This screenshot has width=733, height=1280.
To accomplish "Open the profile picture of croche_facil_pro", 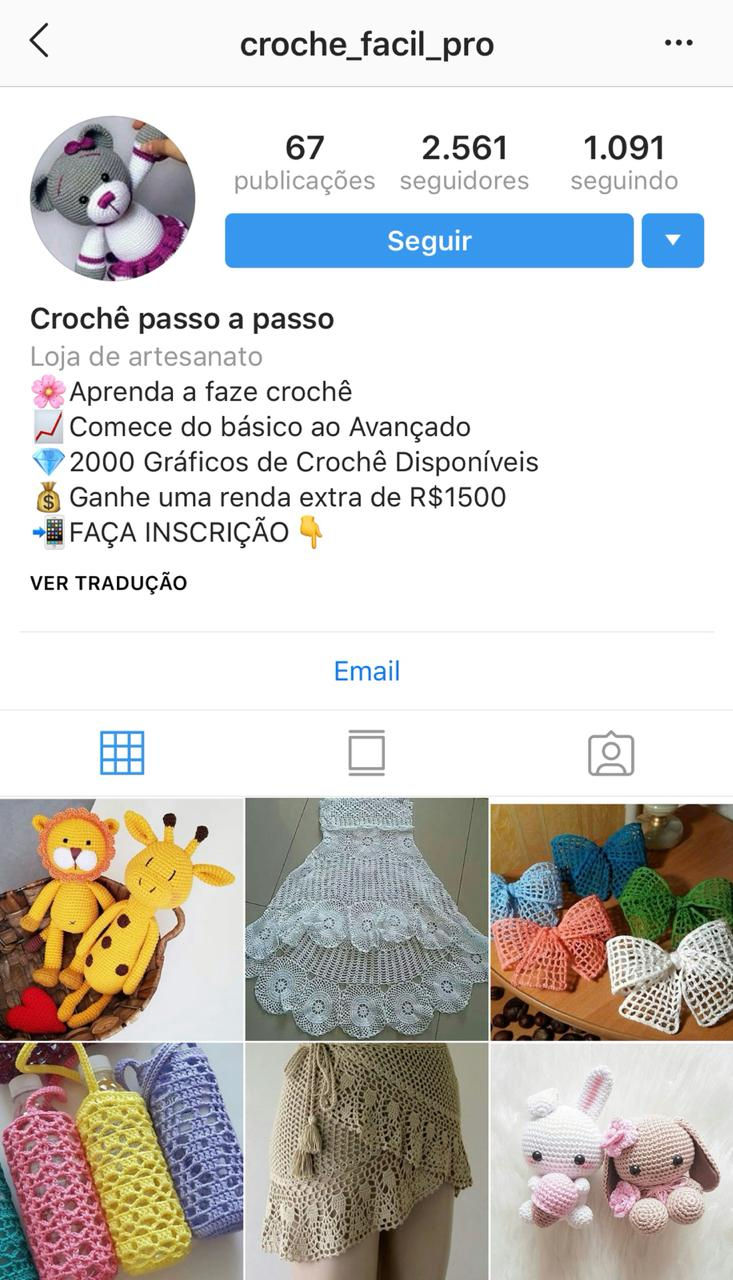I will point(113,192).
